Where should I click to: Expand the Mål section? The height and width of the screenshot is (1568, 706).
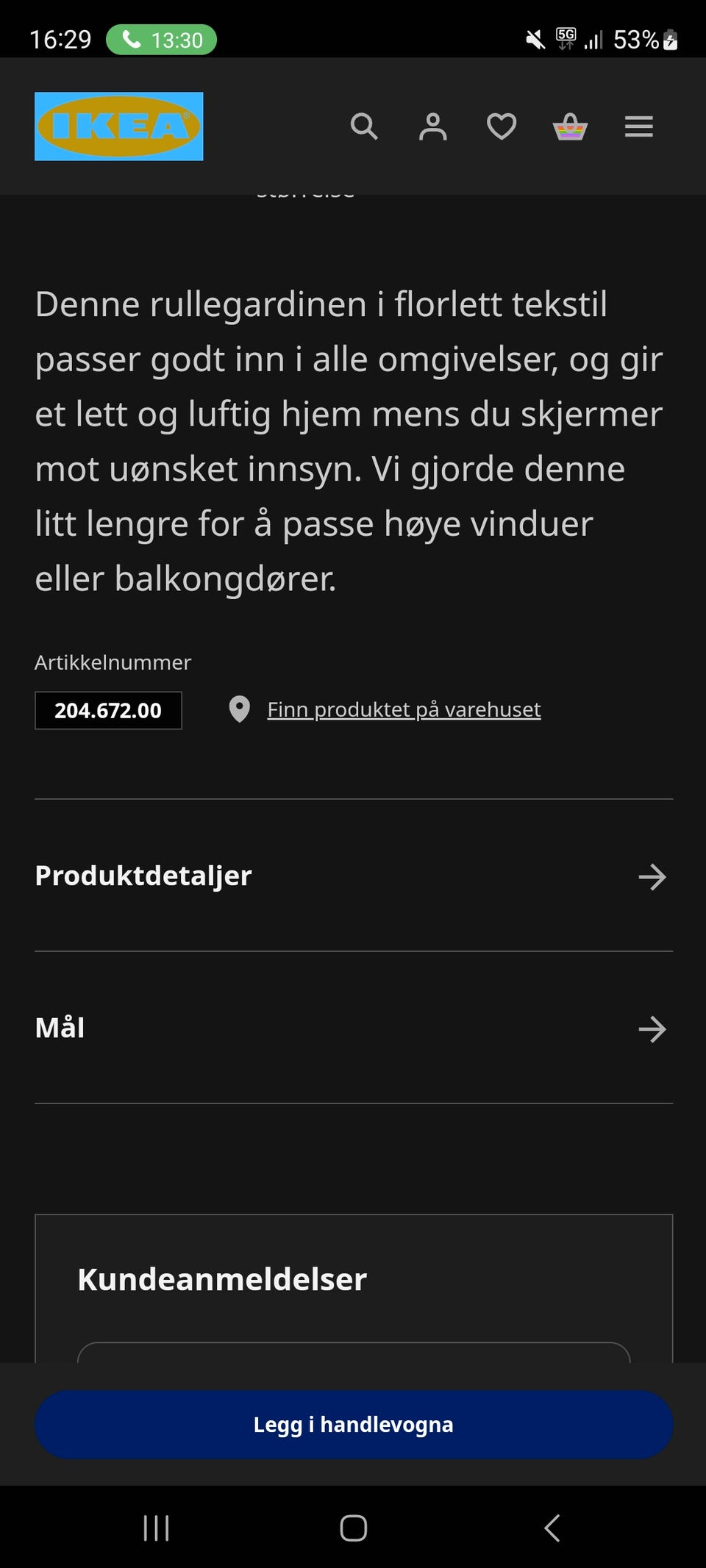point(353,1028)
